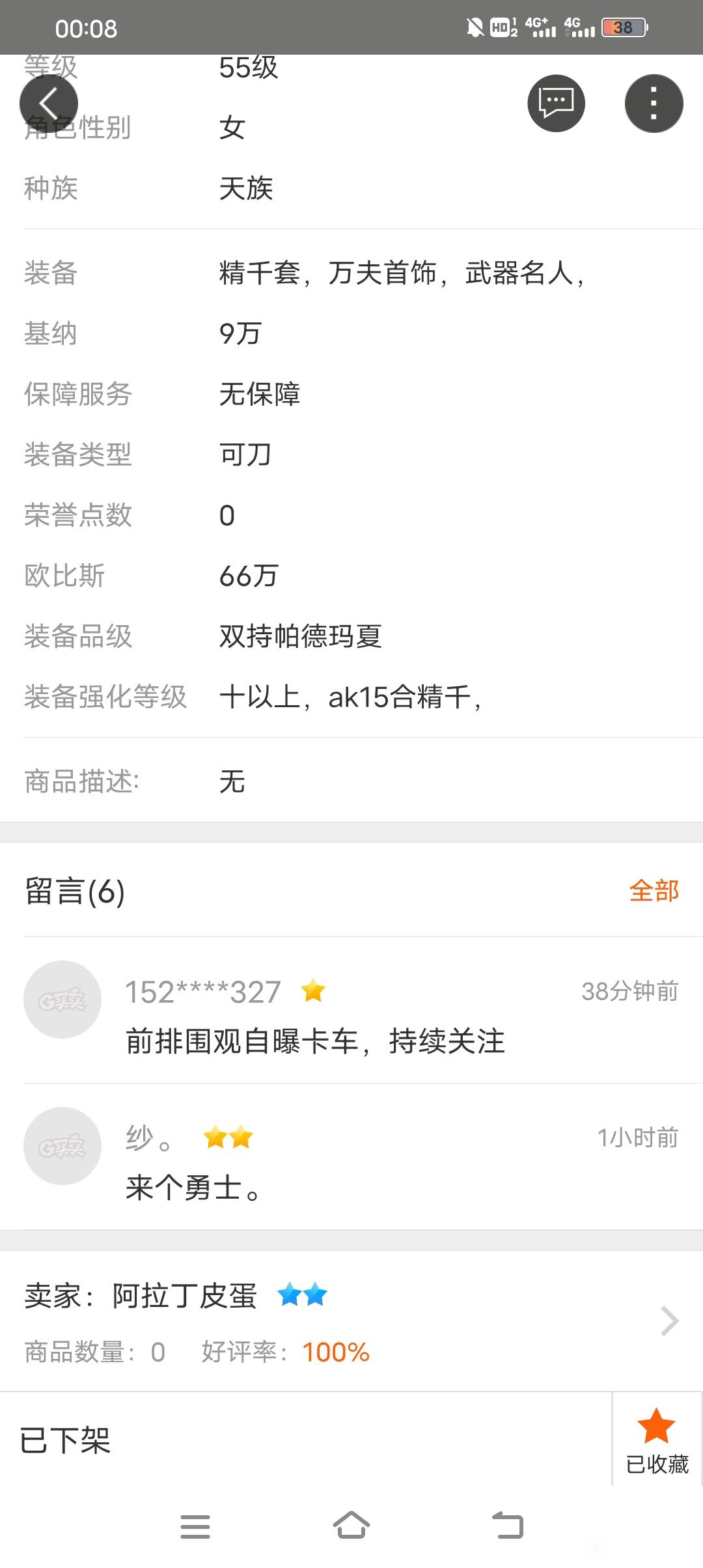703x1568 pixels.
Task: Toggle the 已收藏 favorite star
Action: [657, 1439]
